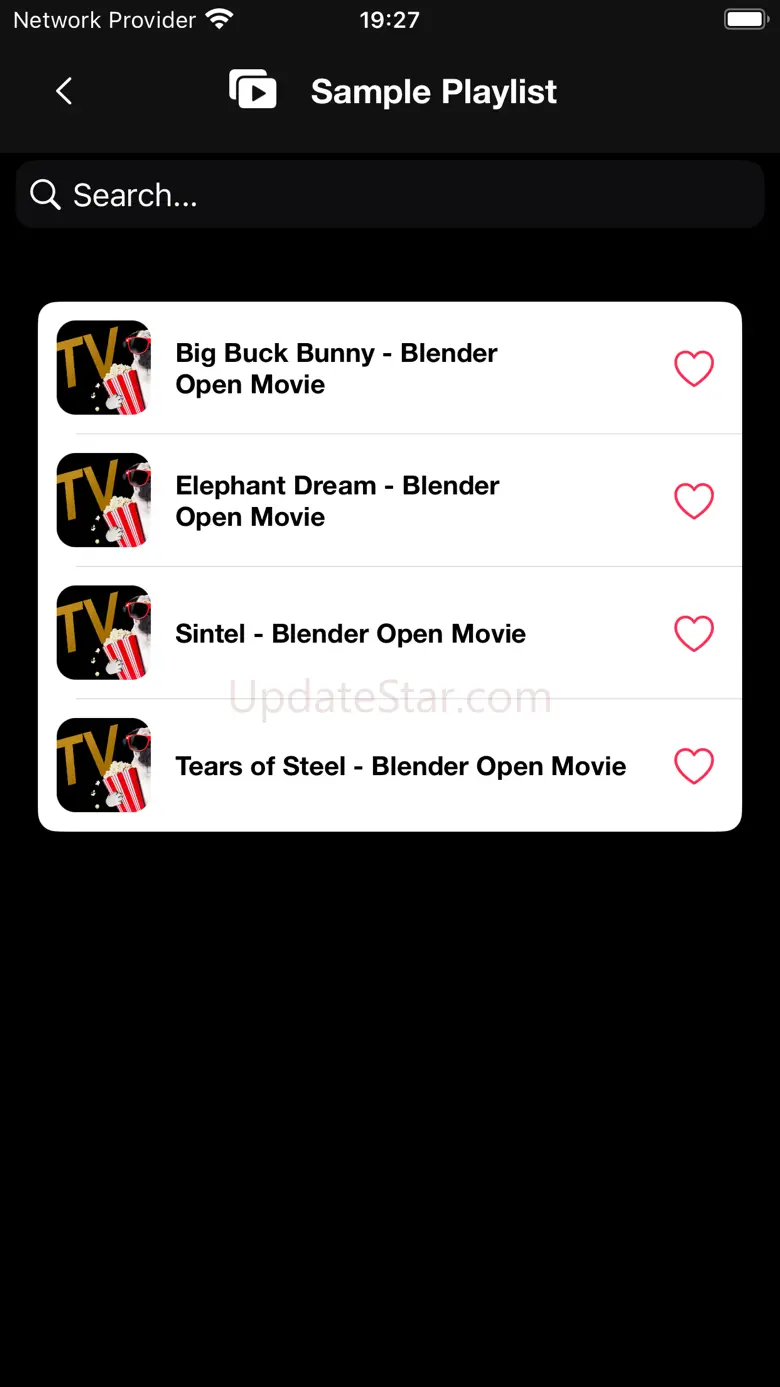The width and height of the screenshot is (780, 1387).
Task: Go back using the header arrow
Action: (x=64, y=91)
